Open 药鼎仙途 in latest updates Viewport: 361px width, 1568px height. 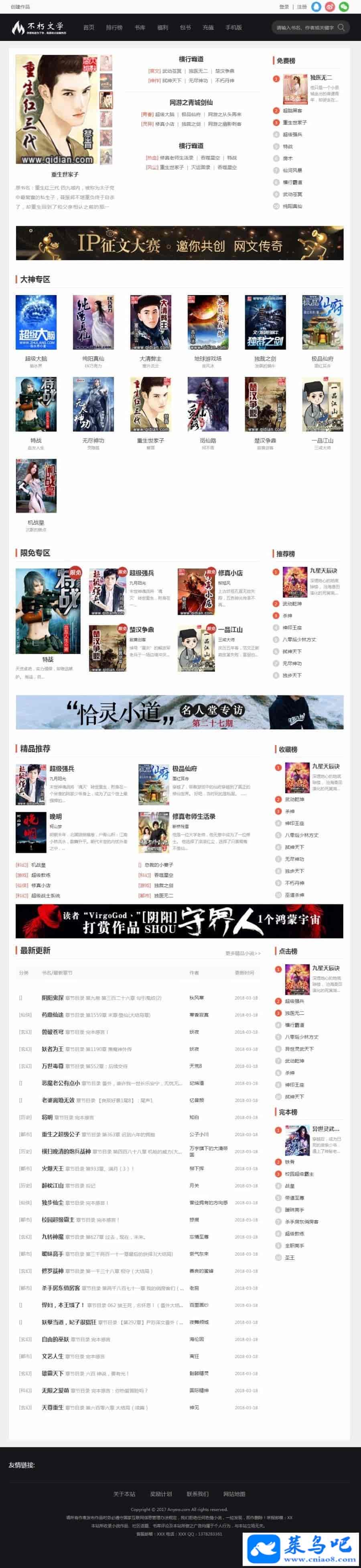pos(53,1015)
